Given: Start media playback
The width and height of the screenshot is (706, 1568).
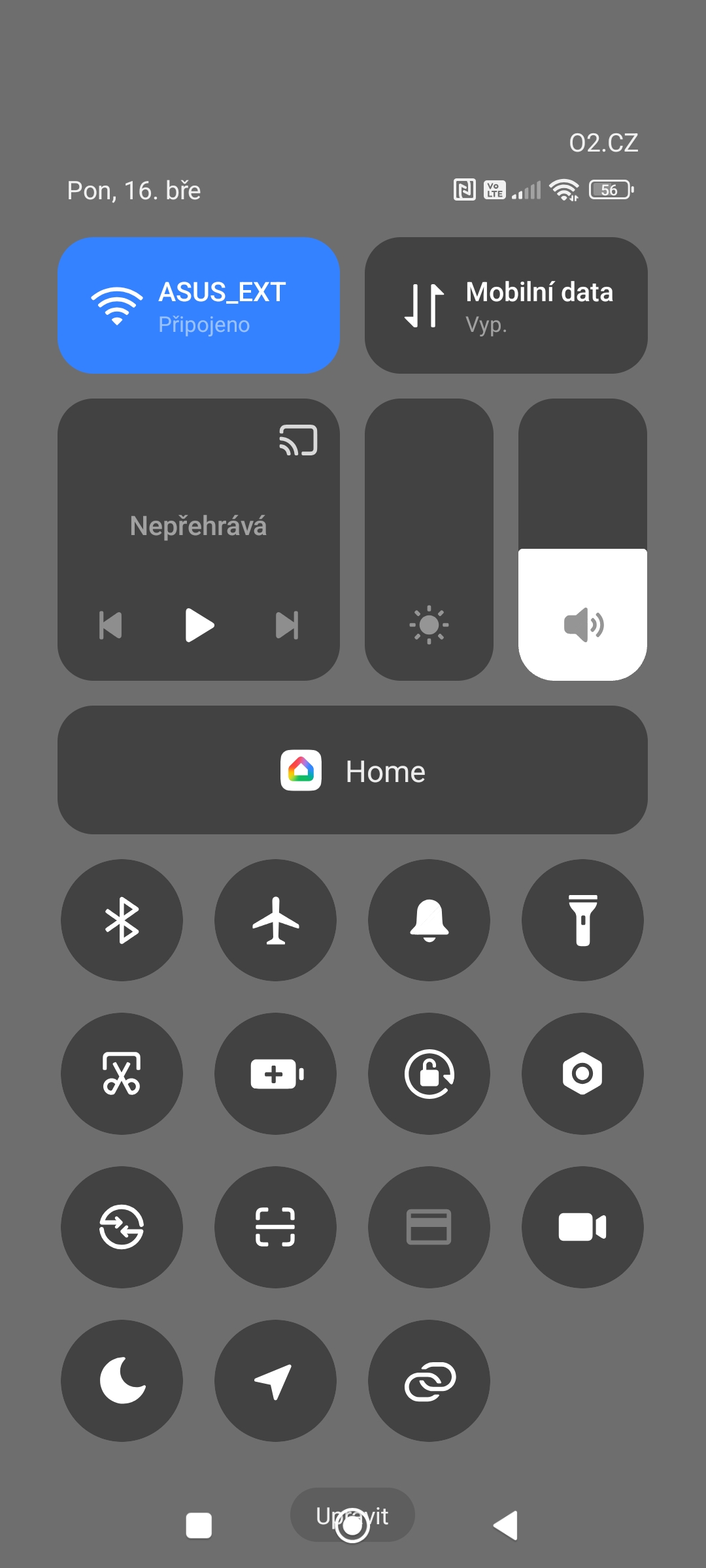Looking at the screenshot, I should [x=199, y=625].
